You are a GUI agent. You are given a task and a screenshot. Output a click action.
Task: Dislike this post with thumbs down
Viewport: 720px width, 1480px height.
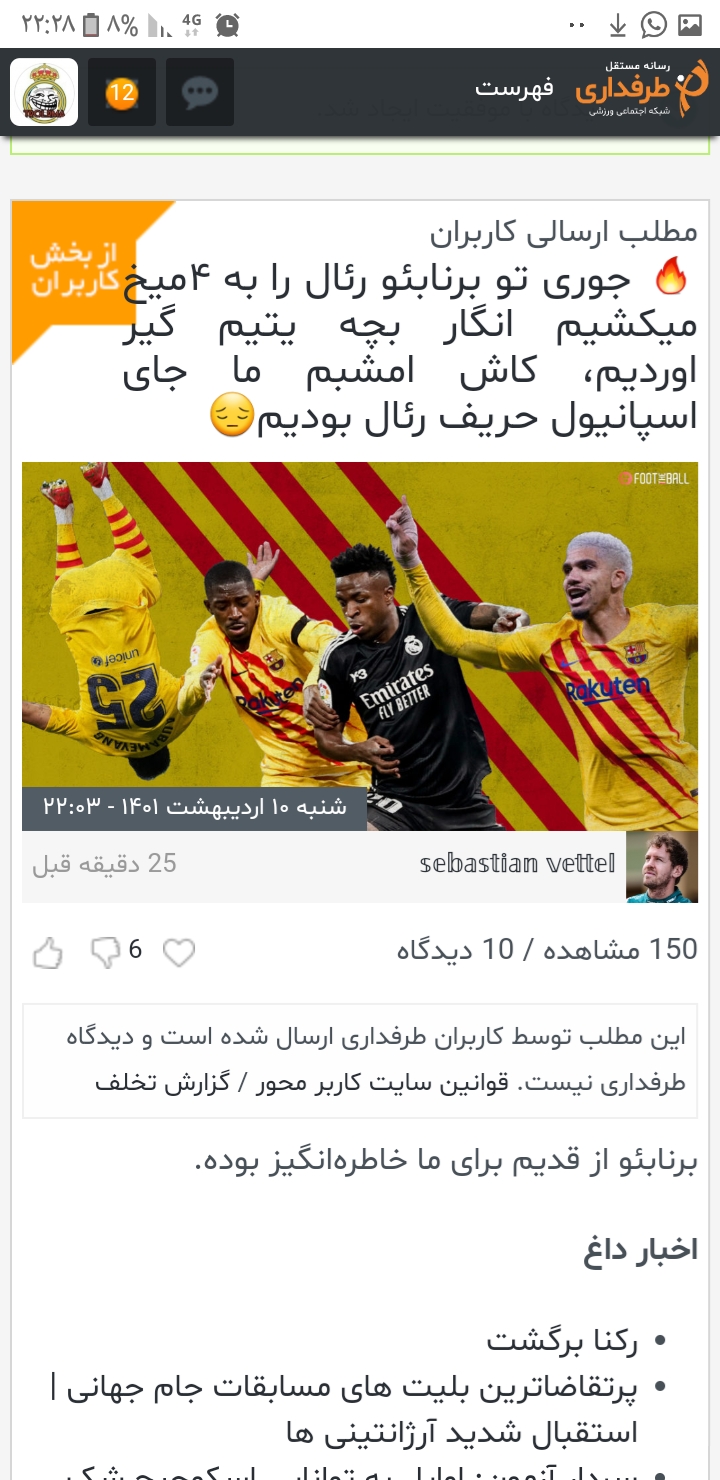coord(105,953)
